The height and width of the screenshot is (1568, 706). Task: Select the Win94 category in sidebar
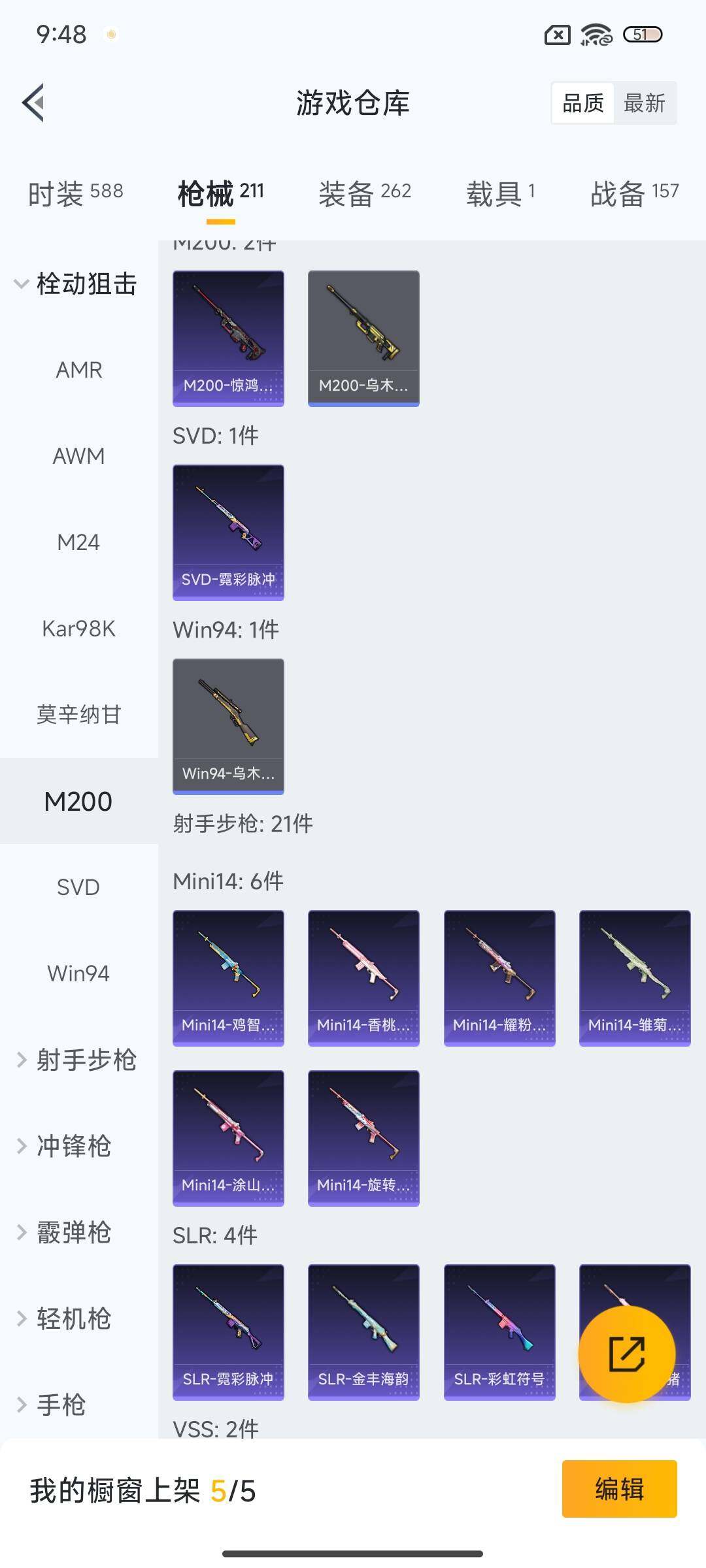(78, 973)
